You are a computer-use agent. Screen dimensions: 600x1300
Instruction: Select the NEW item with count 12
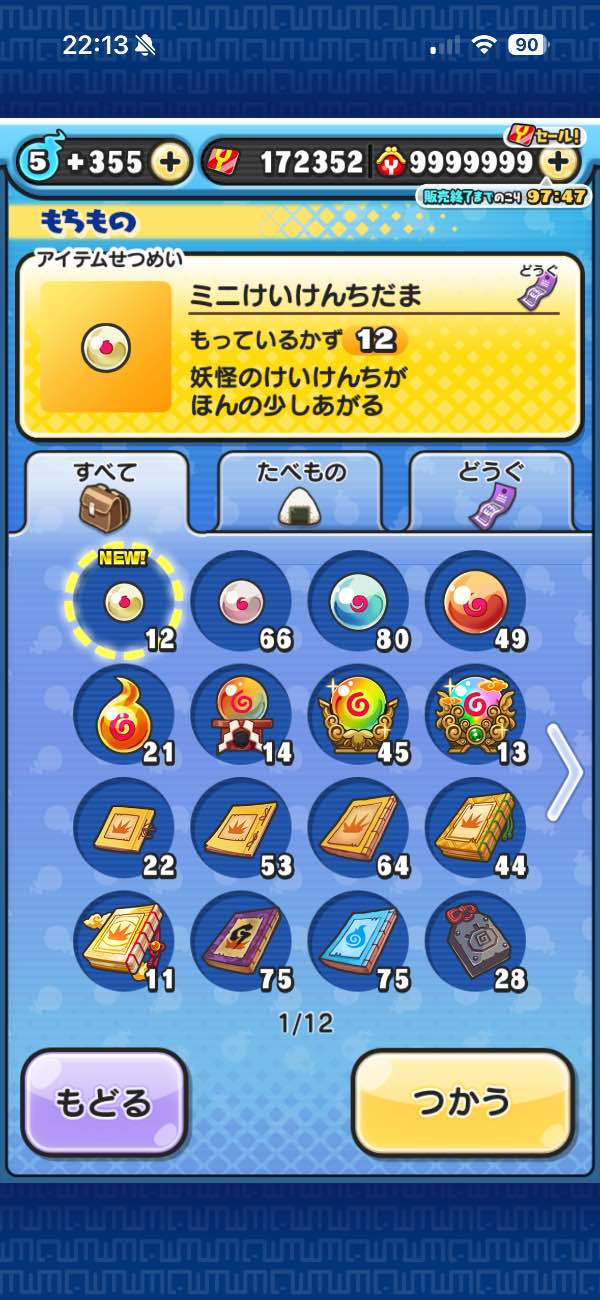[x=125, y=602]
